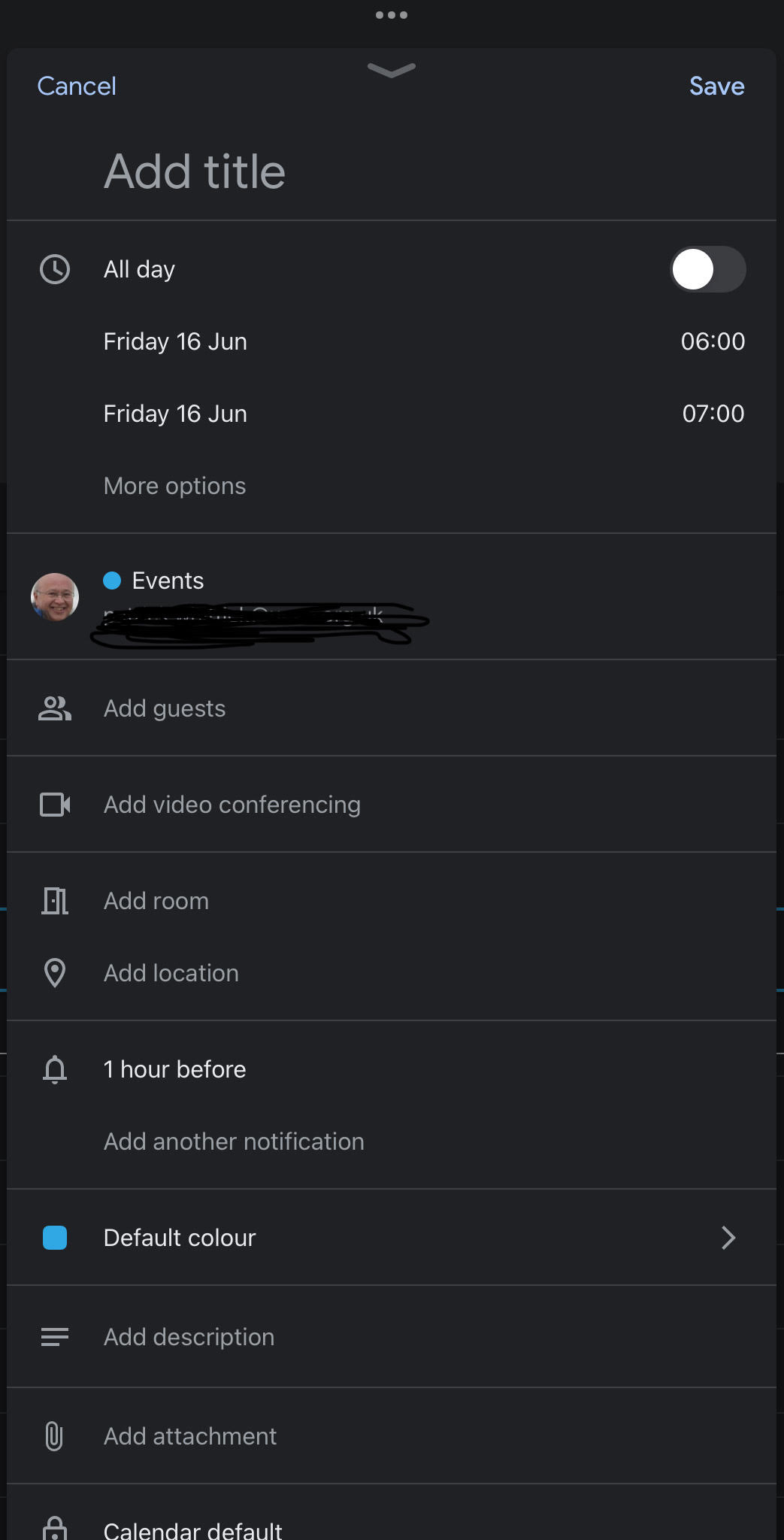Open the start date Friday 16 Jun

tap(175, 341)
